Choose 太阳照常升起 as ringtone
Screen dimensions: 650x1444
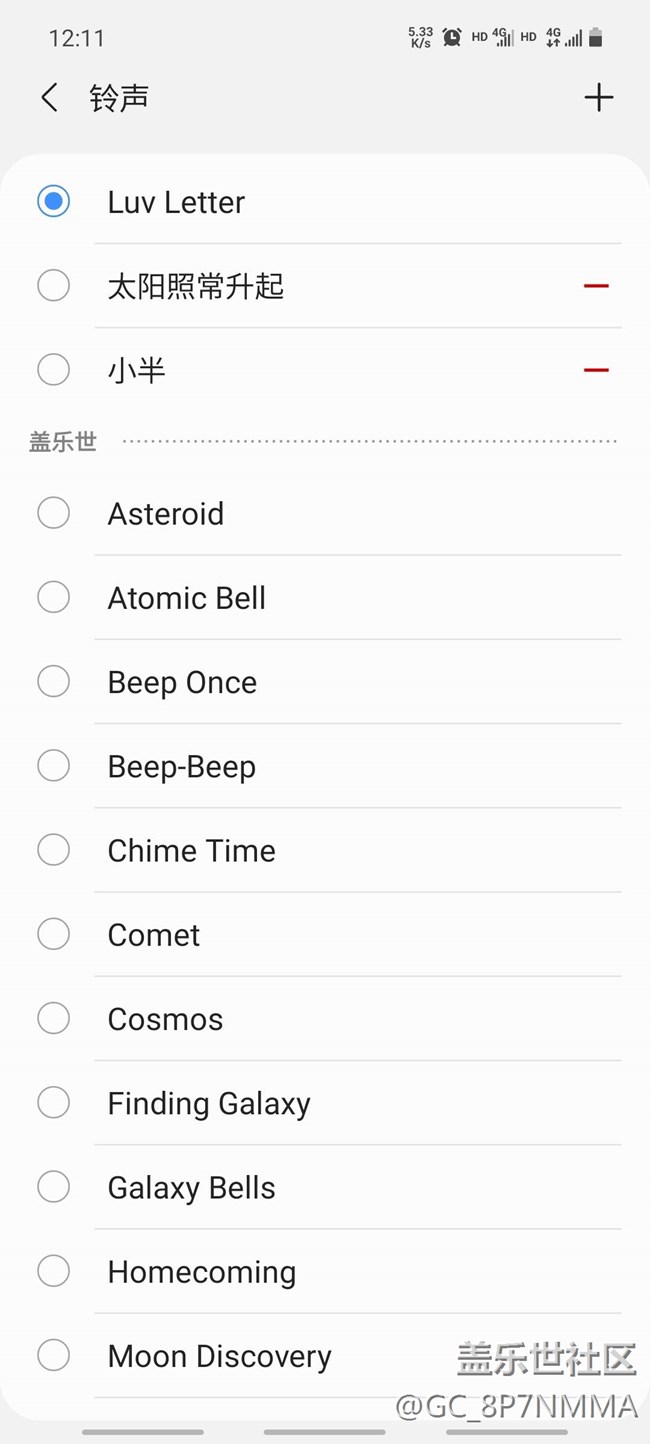tap(54, 286)
